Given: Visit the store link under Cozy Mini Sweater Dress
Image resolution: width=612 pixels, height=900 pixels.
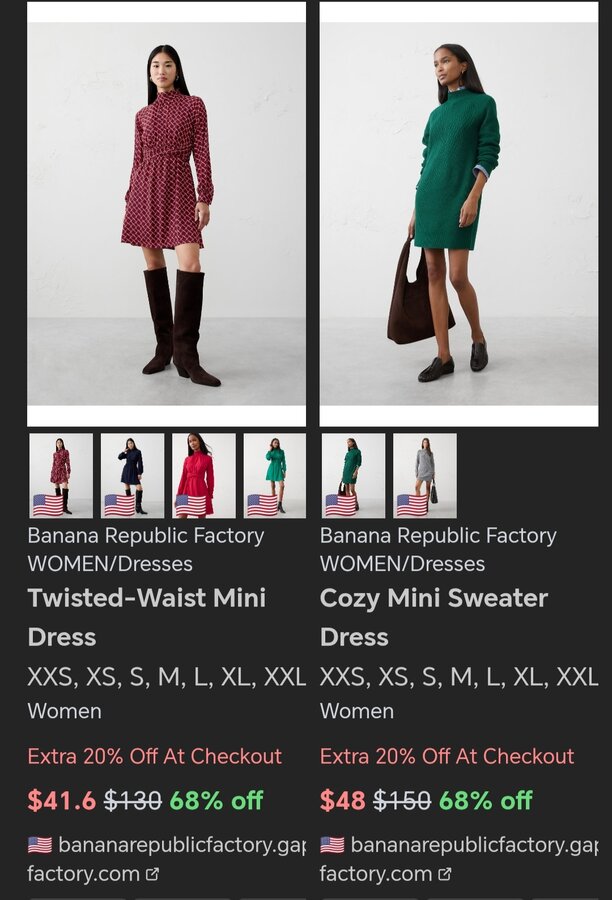Looking at the screenshot, I should pos(458,859).
